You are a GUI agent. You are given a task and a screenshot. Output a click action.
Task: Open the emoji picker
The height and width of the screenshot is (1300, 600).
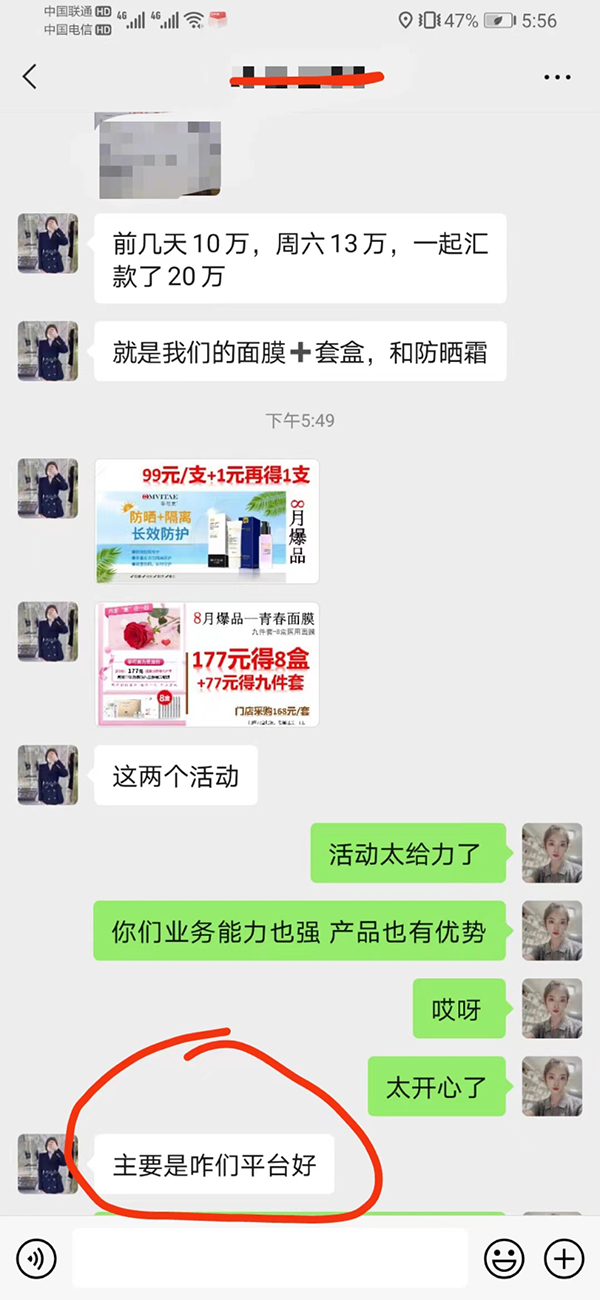[504, 1258]
